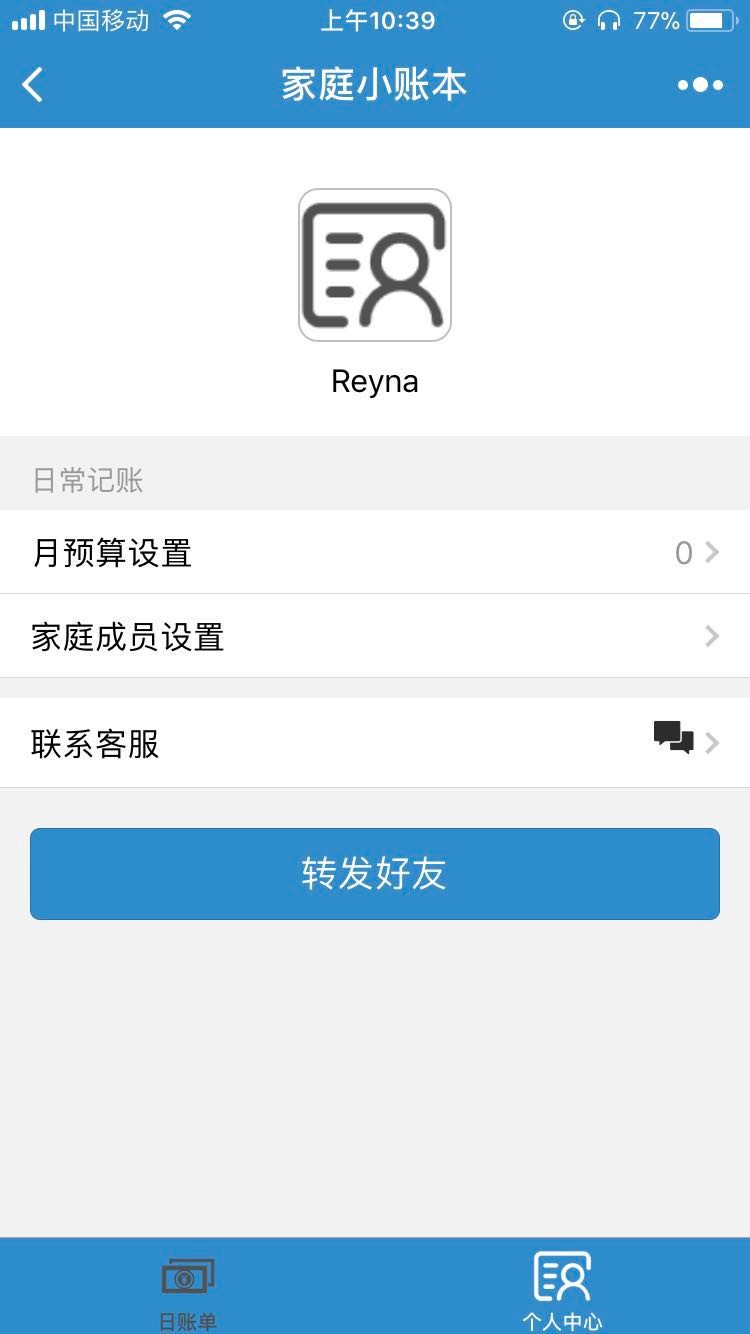Go back using the top-left arrow
750x1334 pixels.
click(33, 85)
